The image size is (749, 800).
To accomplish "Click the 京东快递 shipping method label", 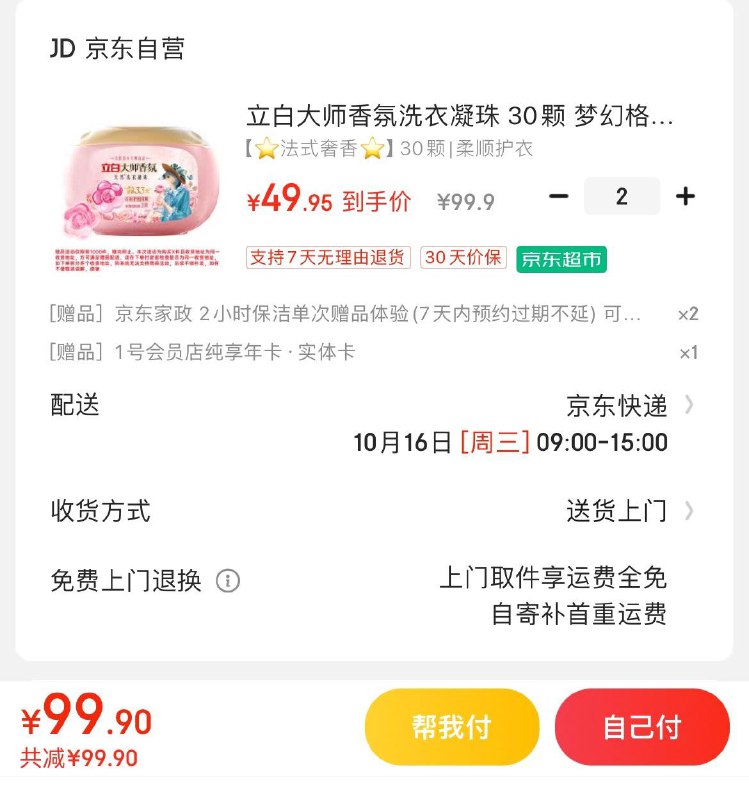I will click(620, 404).
